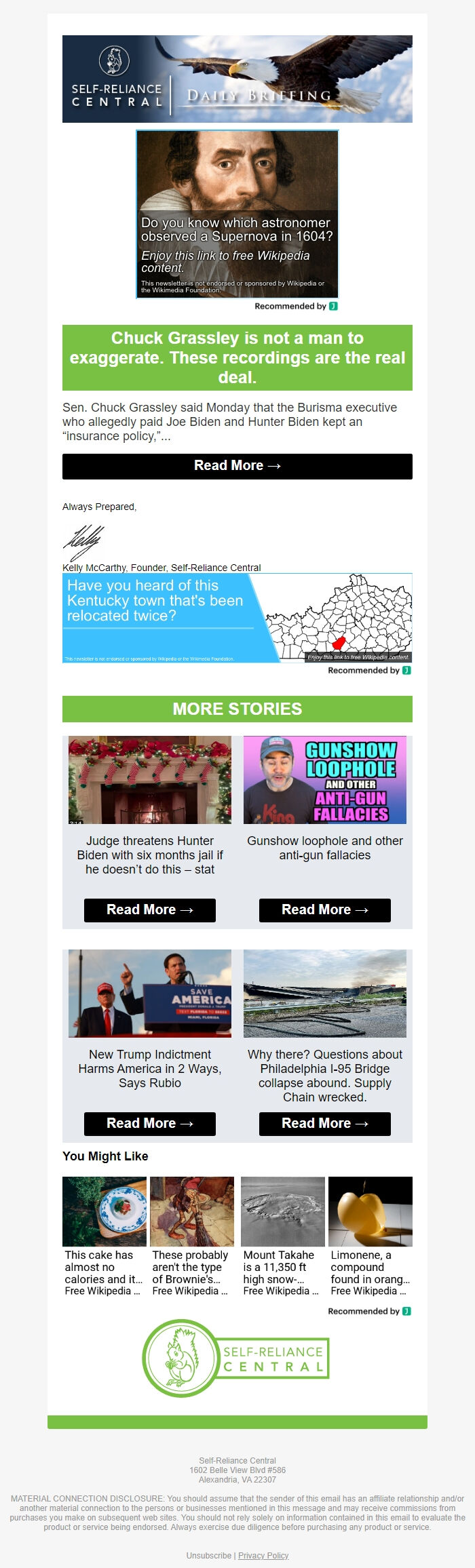Tap the Unsubscribe link

pos(208,1555)
